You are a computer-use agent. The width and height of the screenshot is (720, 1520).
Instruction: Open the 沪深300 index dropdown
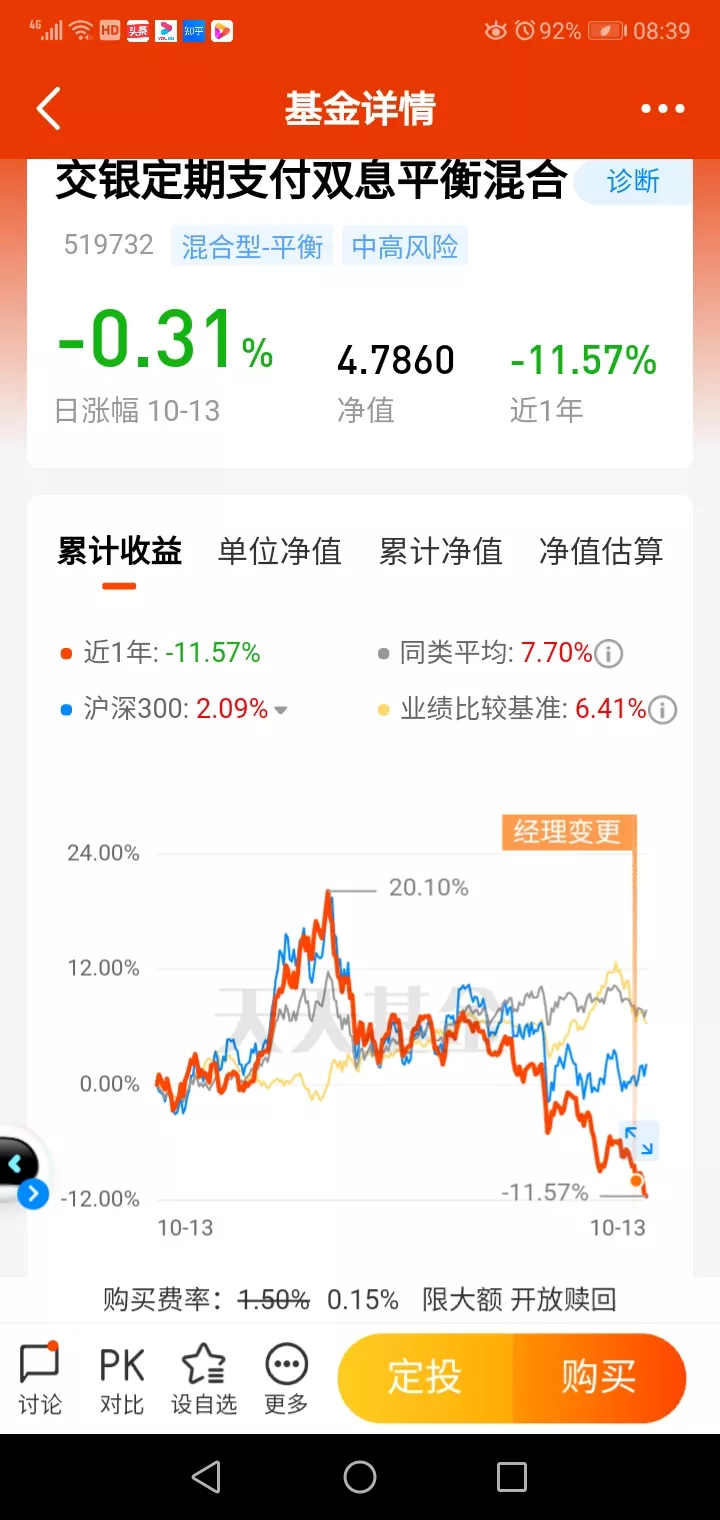(282, 710)
